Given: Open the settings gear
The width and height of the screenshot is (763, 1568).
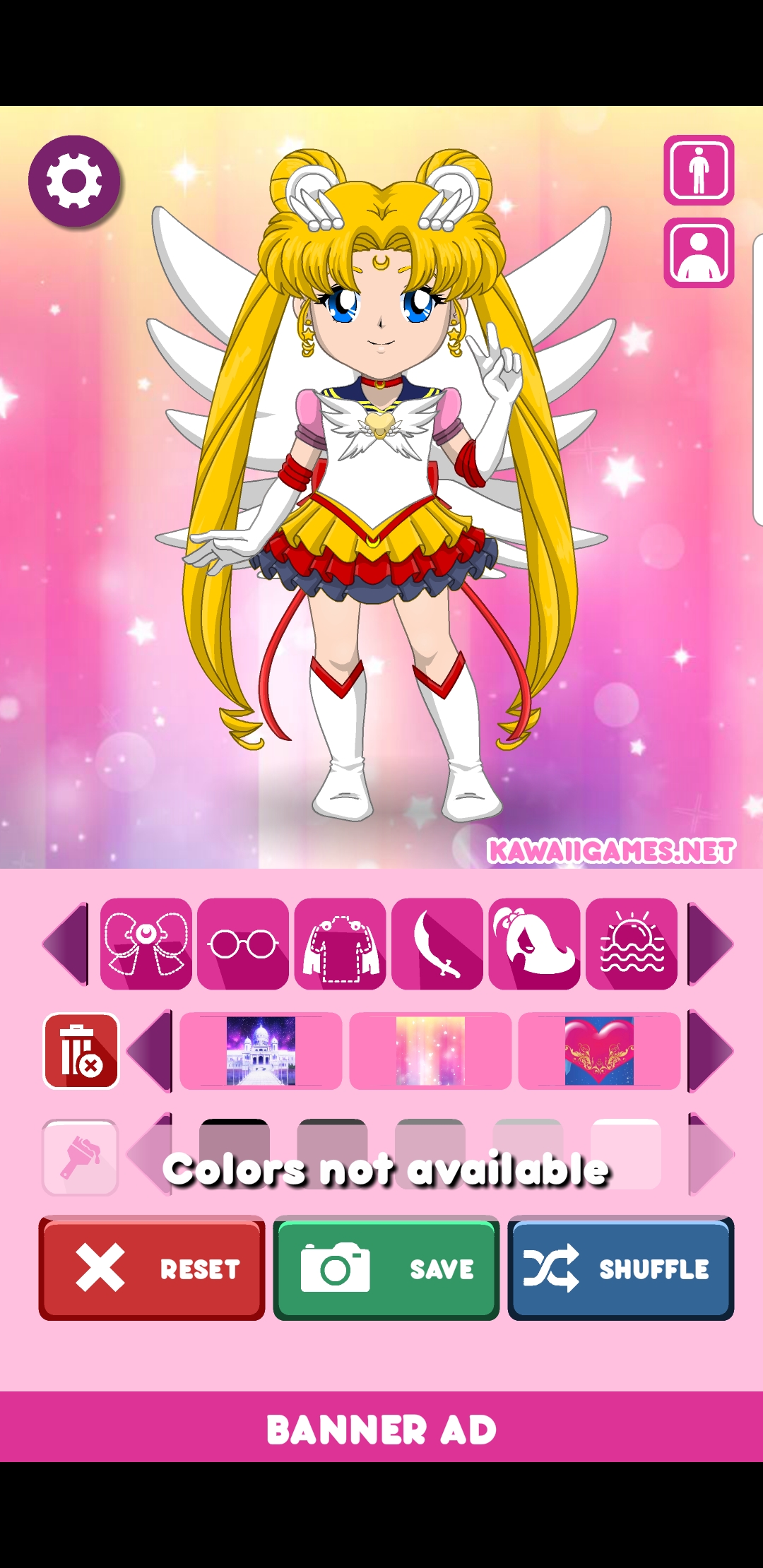Looking at the screenshot, I should (x=74, y=181).
